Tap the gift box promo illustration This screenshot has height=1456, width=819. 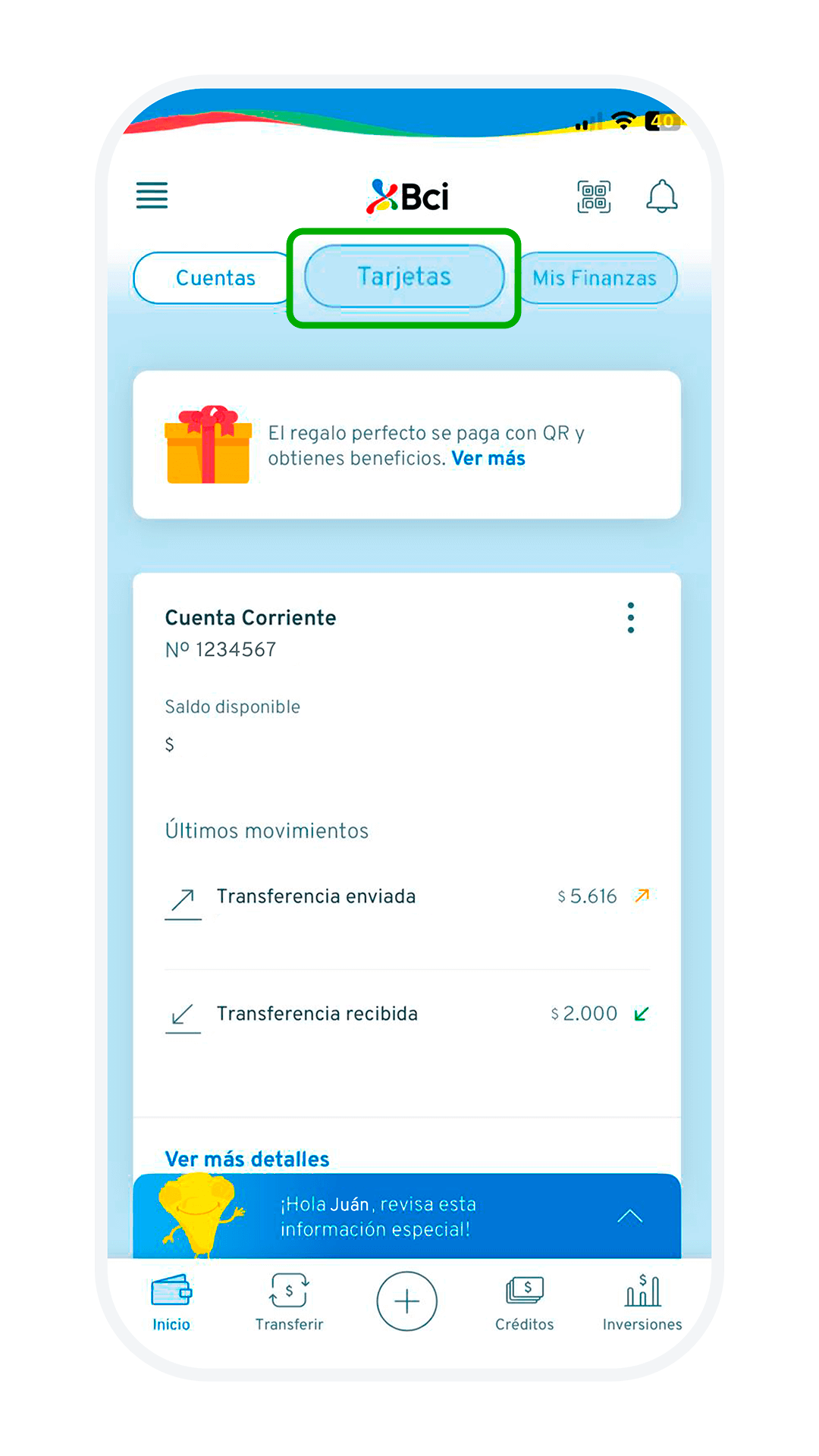207,445
